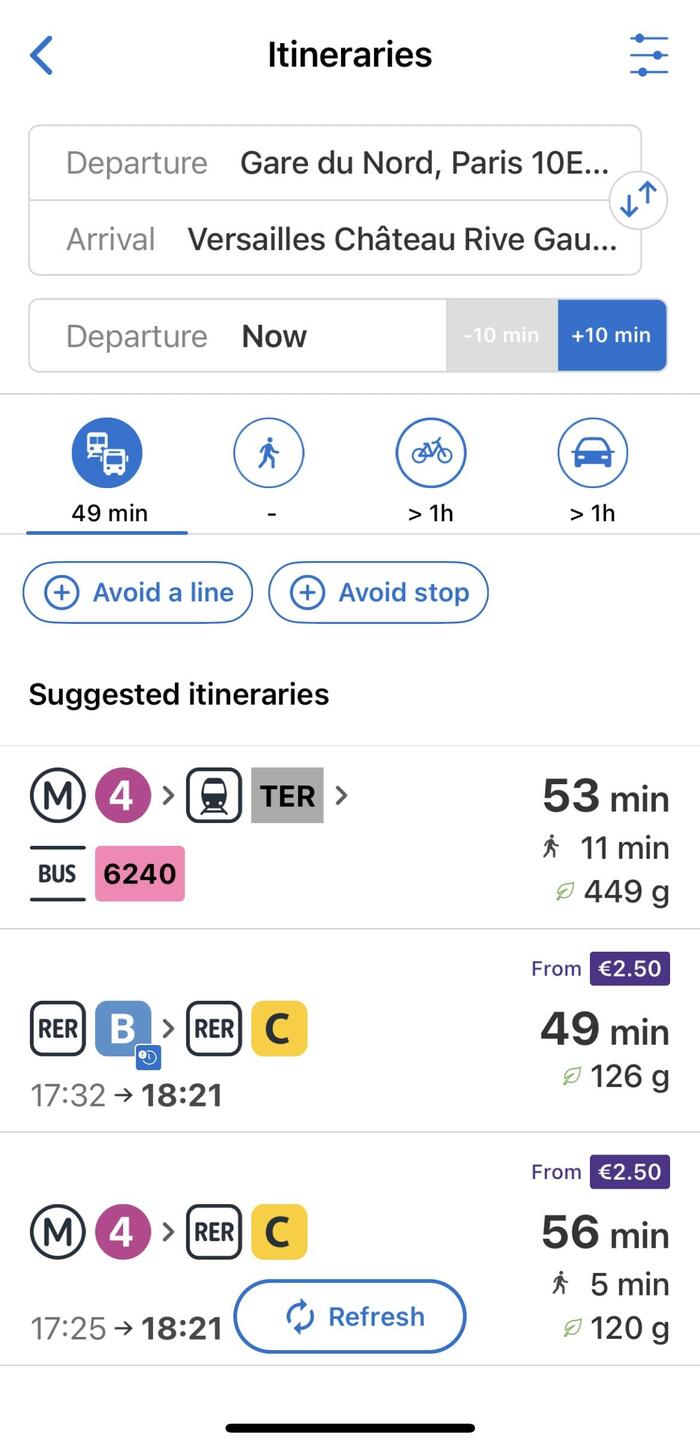Select the public transport mode tab
This screenshot has width=700, height=1447.
(107, 454)
